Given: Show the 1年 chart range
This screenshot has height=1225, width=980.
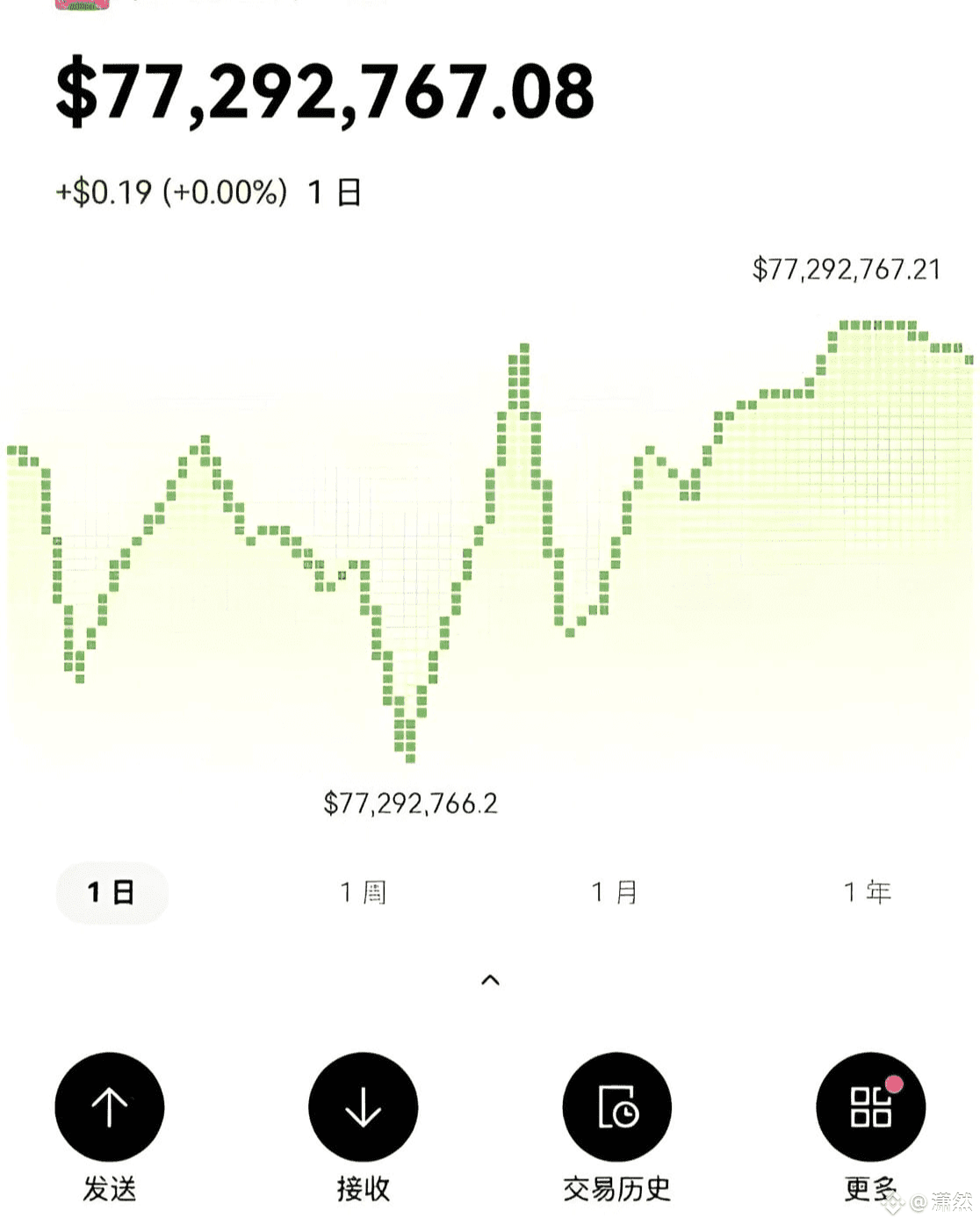Looking at the screenshot, I should [x=867, y=893].
